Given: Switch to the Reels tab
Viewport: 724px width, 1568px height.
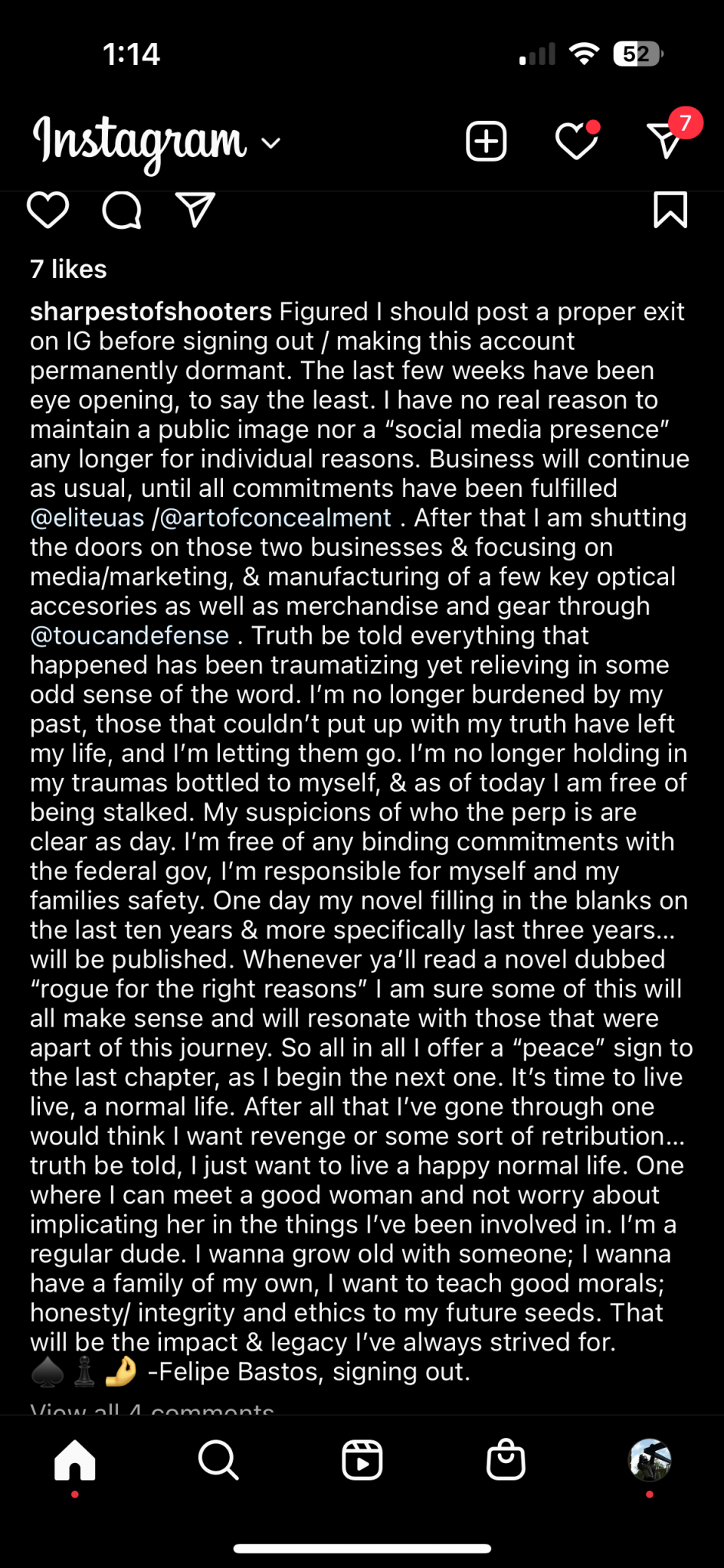Looking at the screenshot, I should point(362,1460).
